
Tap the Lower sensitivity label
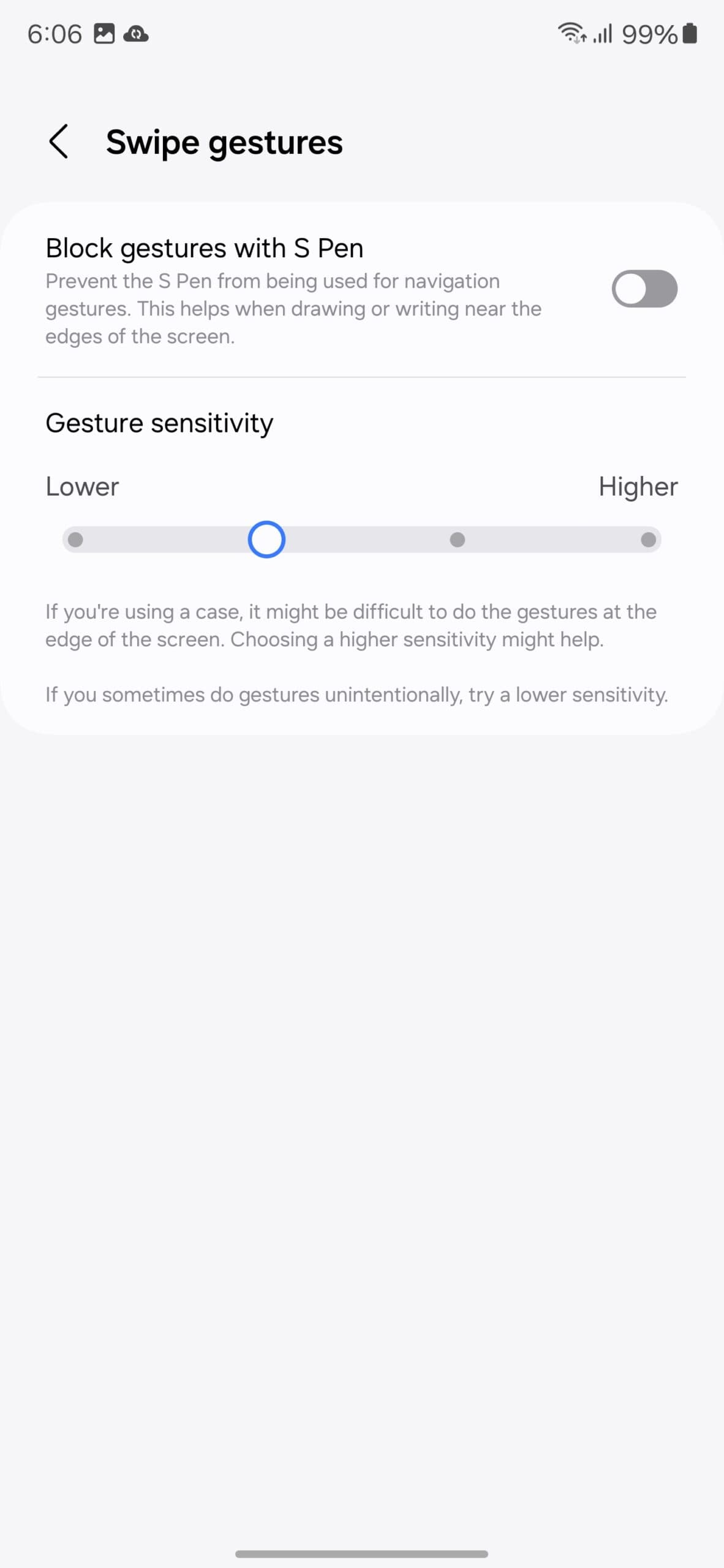coord(81,486)
